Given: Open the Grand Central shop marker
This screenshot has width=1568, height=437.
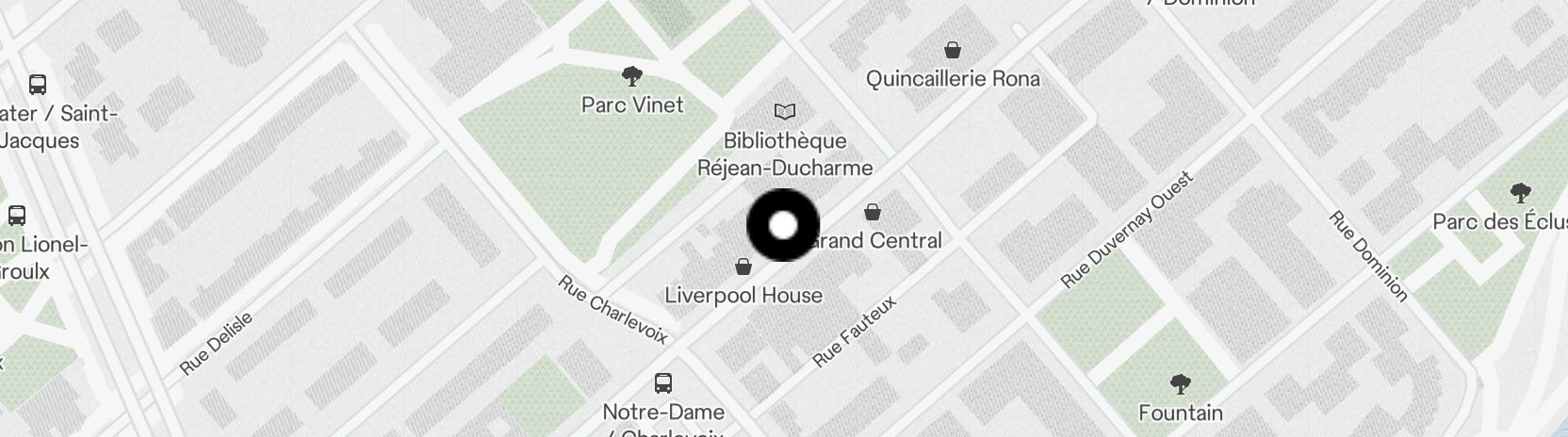Looking at the screenshot, I should pos(873,213).
